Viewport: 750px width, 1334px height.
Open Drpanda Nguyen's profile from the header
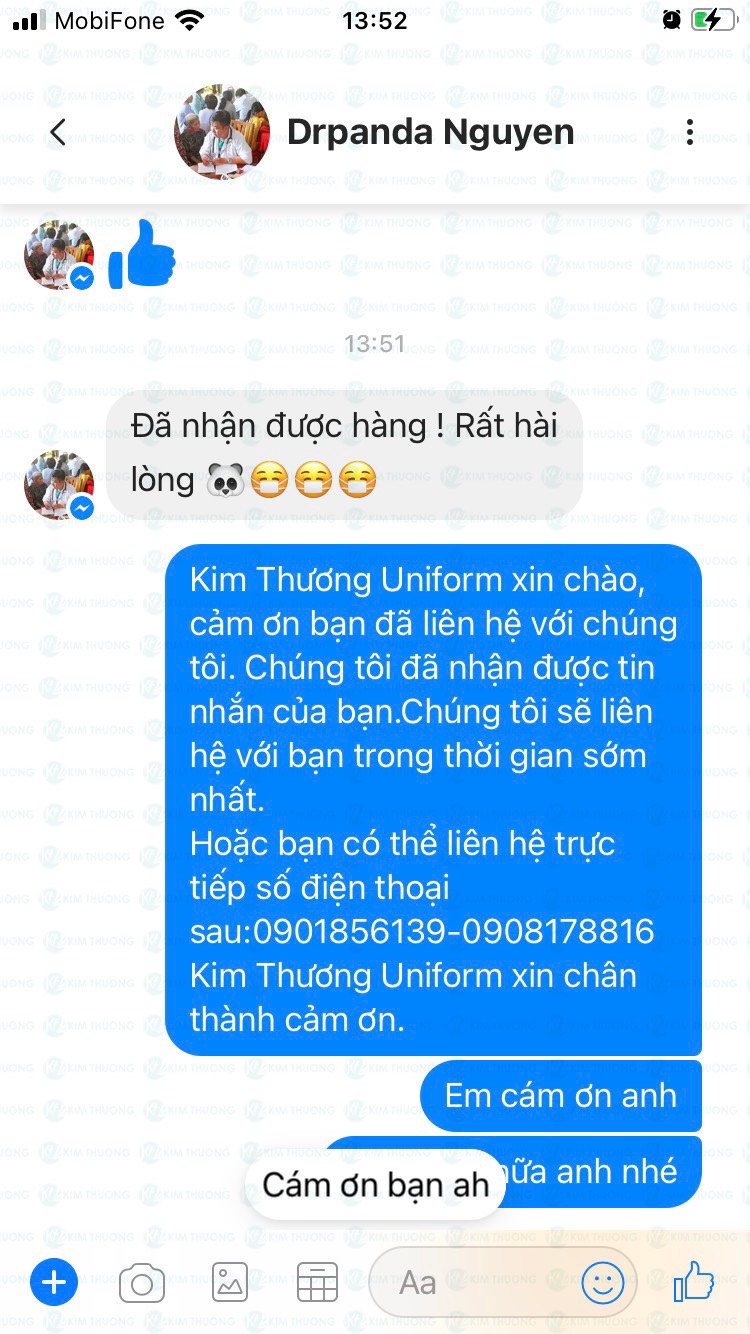click(430, 132)
